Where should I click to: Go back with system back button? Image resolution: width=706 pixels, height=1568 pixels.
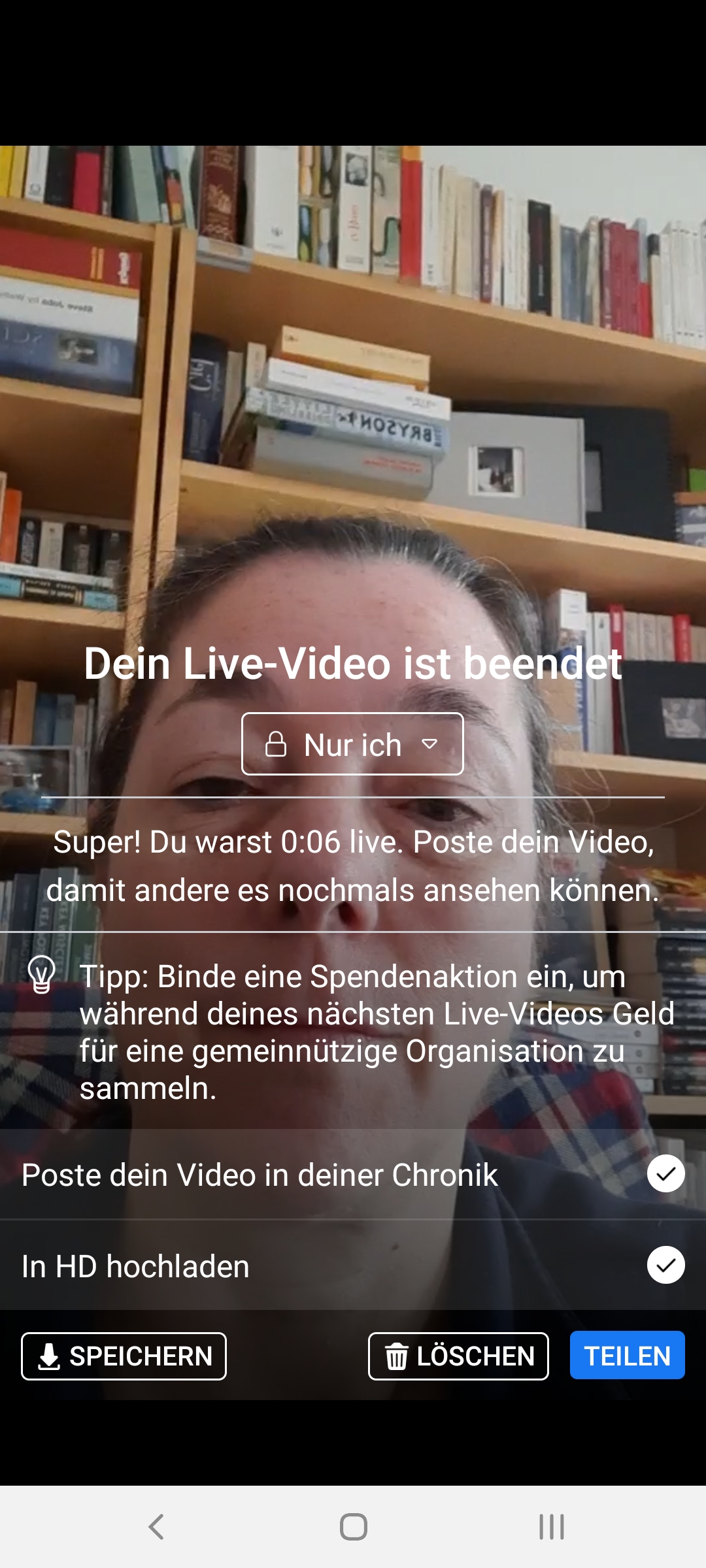[x=156, y=1527]
